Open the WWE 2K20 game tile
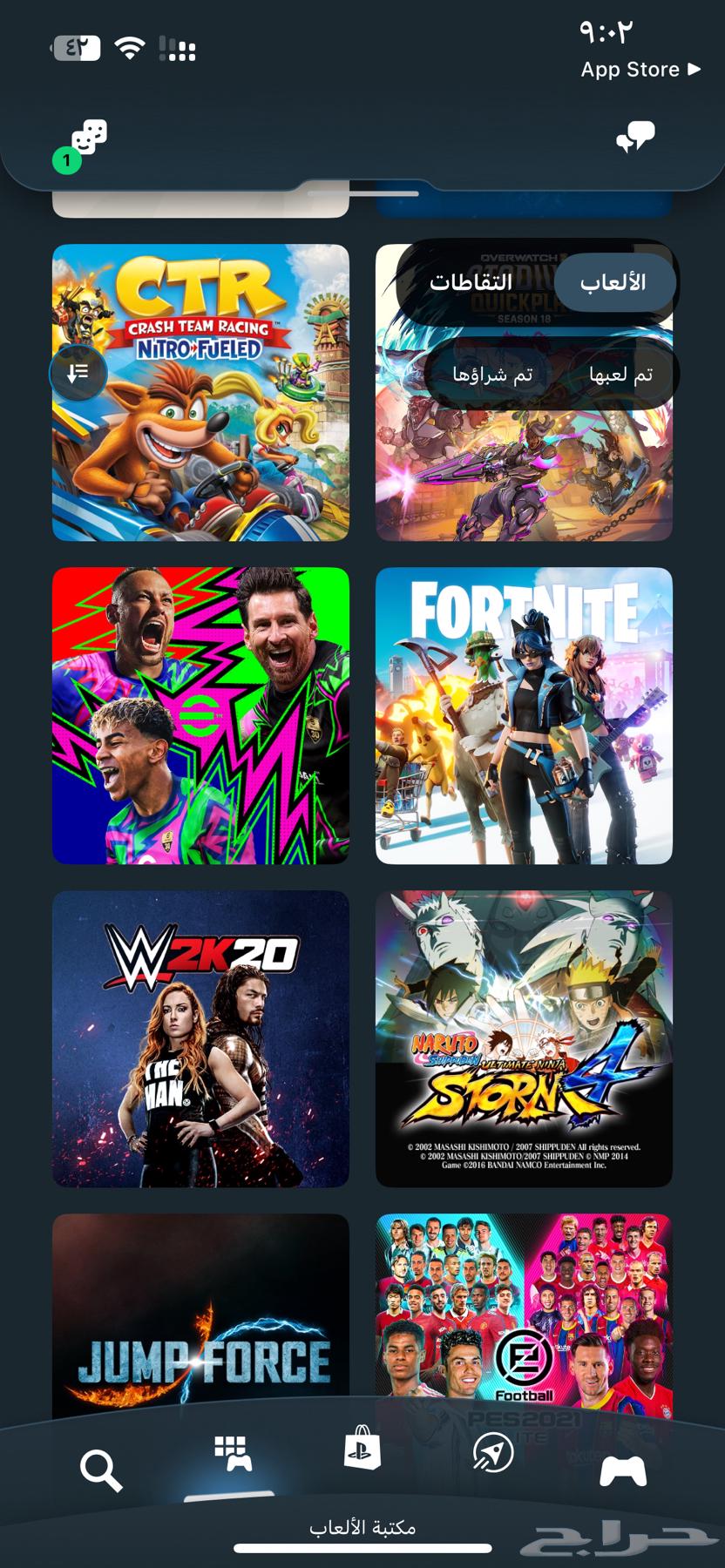This screenshot has width=725, height=1568. [x=200, y=1038]
